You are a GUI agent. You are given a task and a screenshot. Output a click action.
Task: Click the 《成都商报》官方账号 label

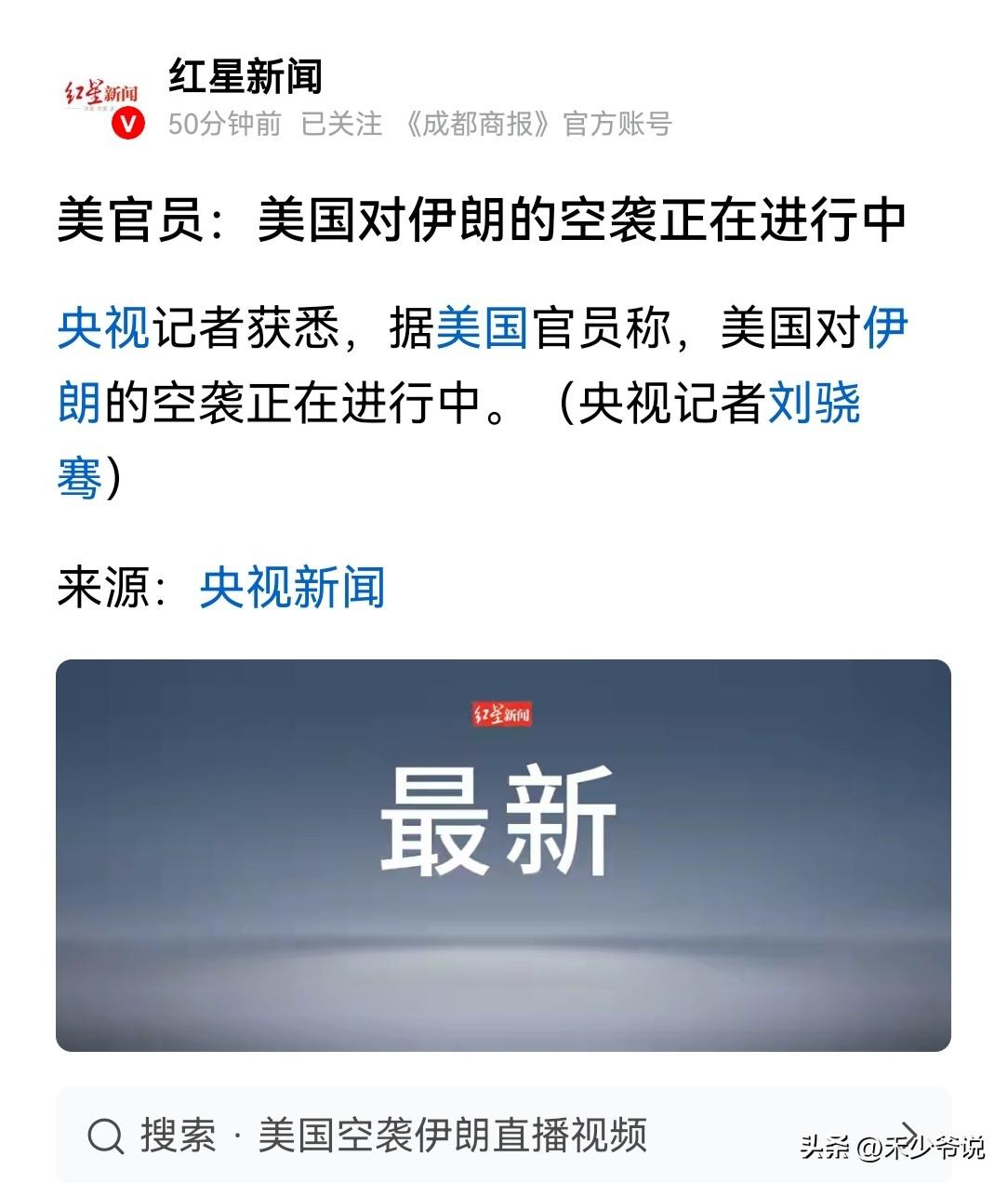[534, 125]
